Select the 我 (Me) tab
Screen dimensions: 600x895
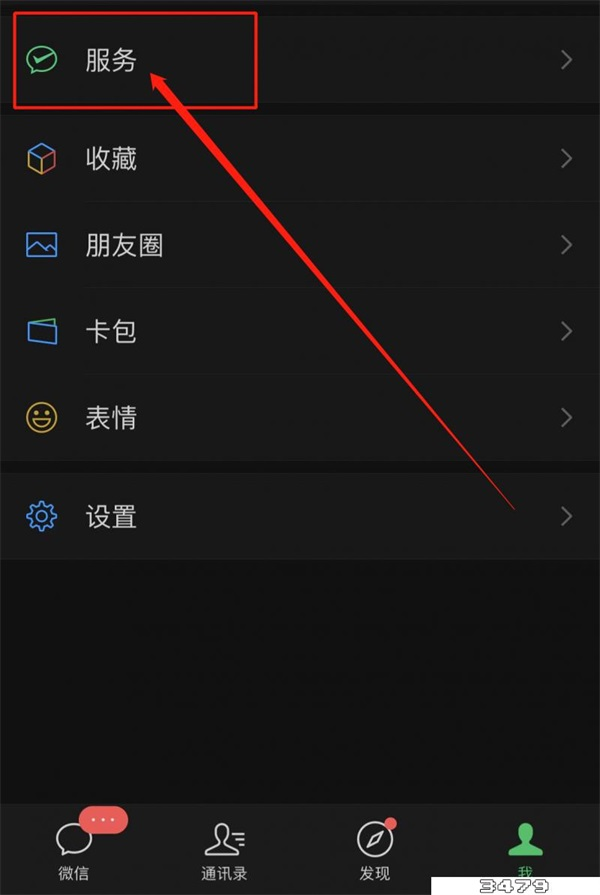coord(524,850)
